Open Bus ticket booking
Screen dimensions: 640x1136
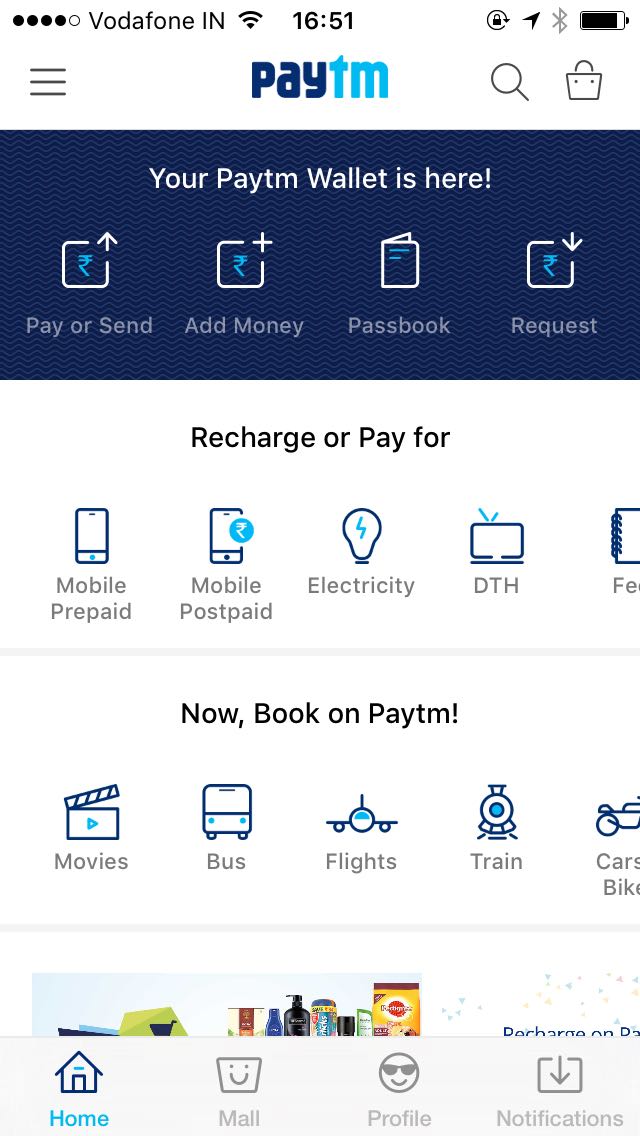coord(226,826)
